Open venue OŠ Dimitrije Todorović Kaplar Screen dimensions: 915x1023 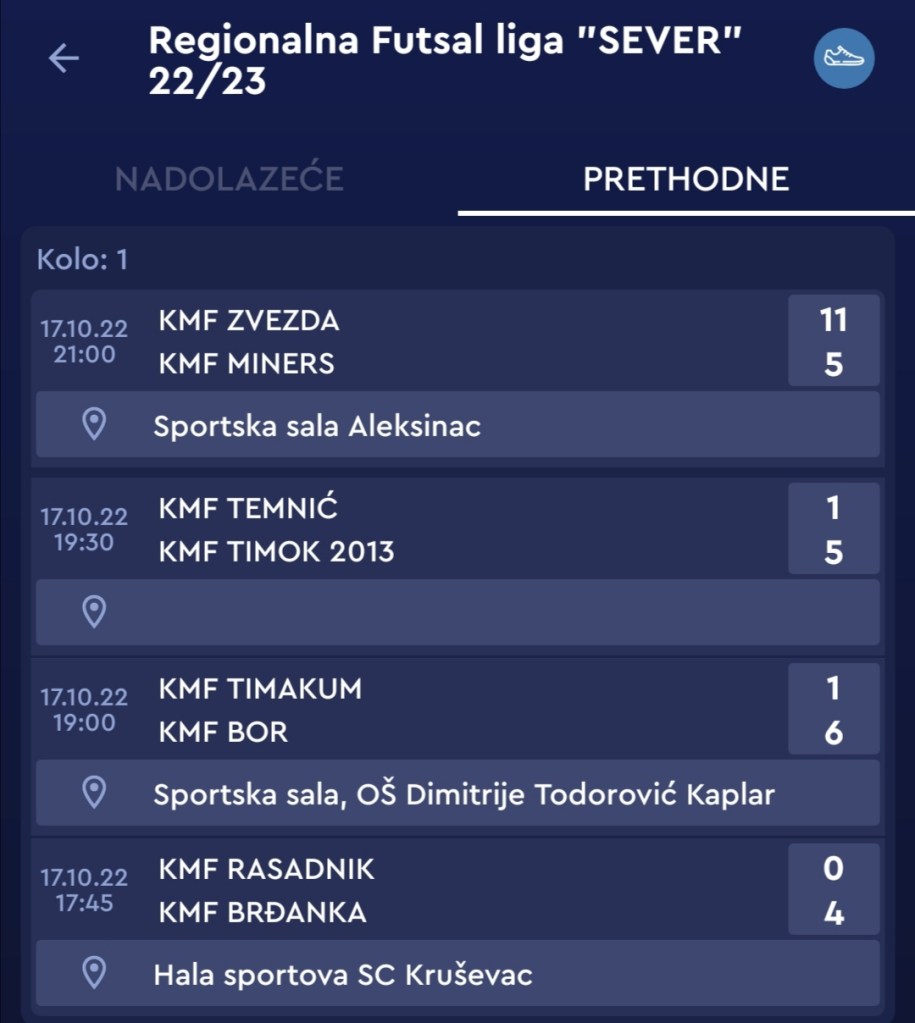tap(457, 794)
